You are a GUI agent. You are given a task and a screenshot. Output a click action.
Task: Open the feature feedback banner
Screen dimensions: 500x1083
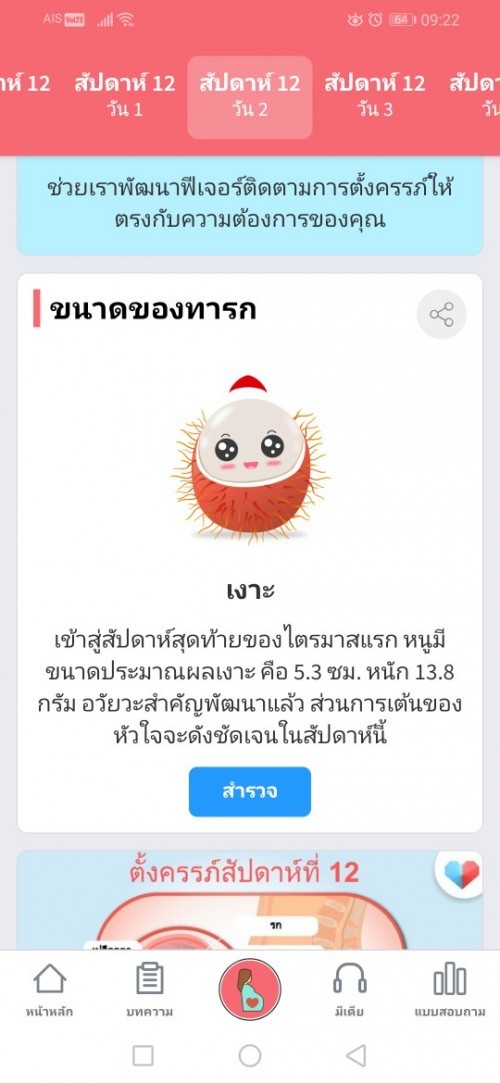point(249,205)
